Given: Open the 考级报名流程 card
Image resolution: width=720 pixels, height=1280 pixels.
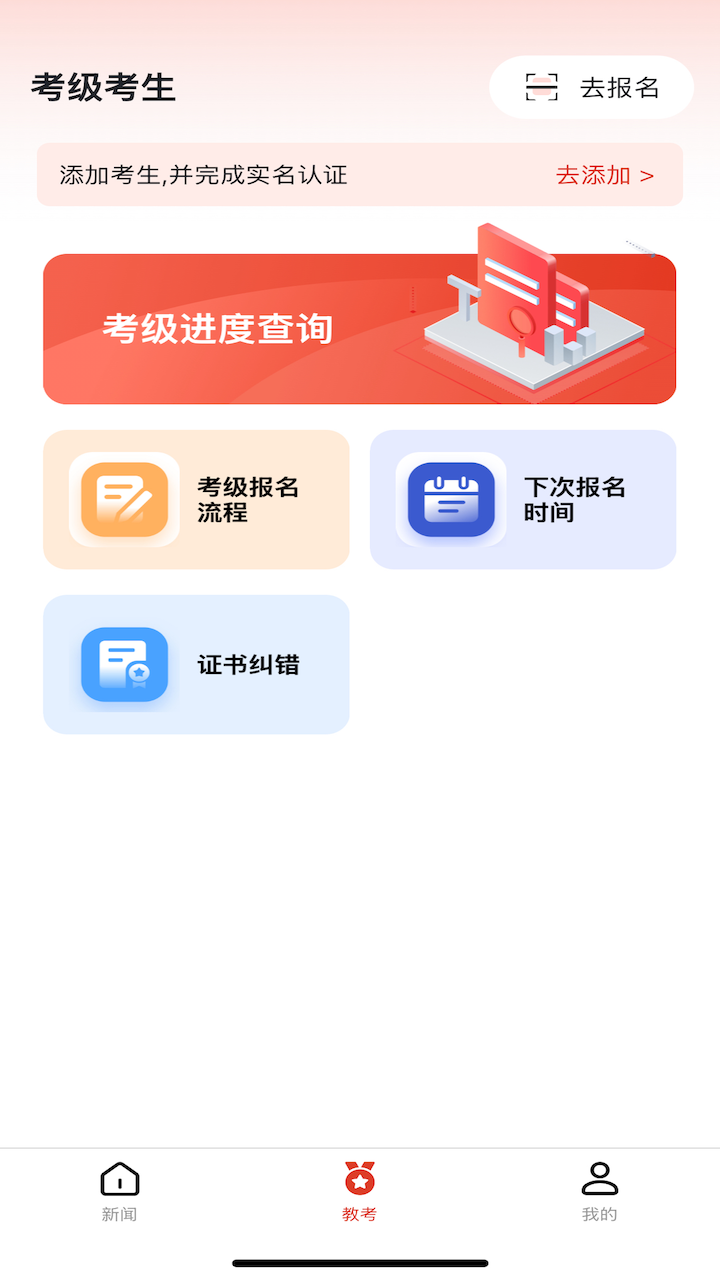Looking at the screenshot, I should pos(196,499).
